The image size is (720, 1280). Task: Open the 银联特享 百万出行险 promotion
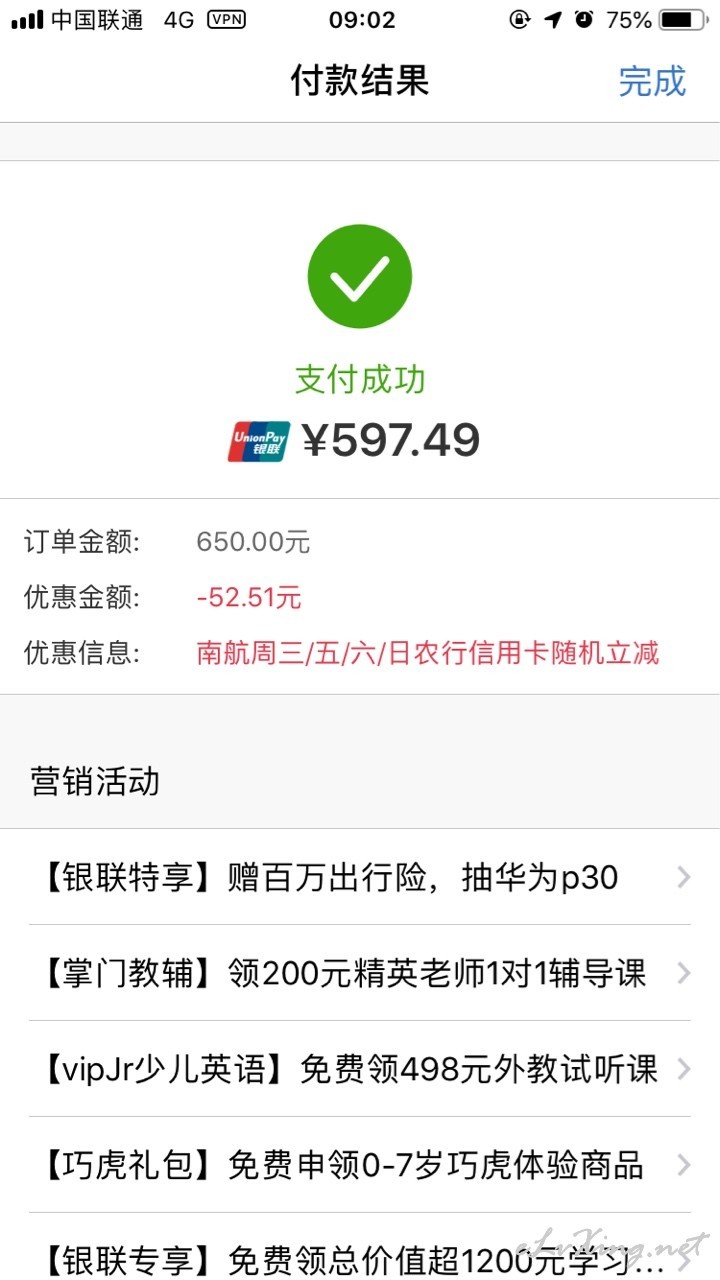click(360, 877)
